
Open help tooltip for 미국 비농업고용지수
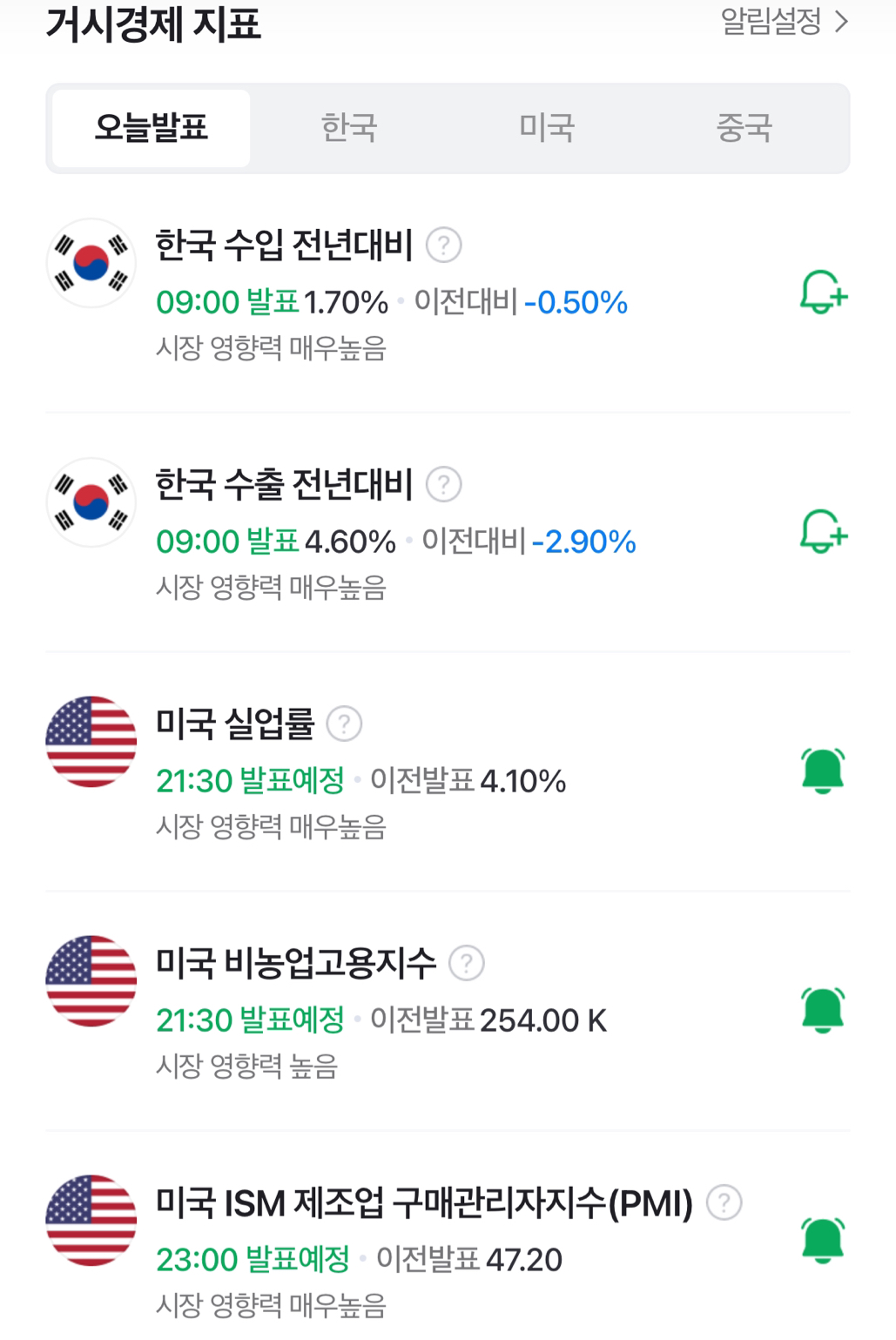[467, 962]
